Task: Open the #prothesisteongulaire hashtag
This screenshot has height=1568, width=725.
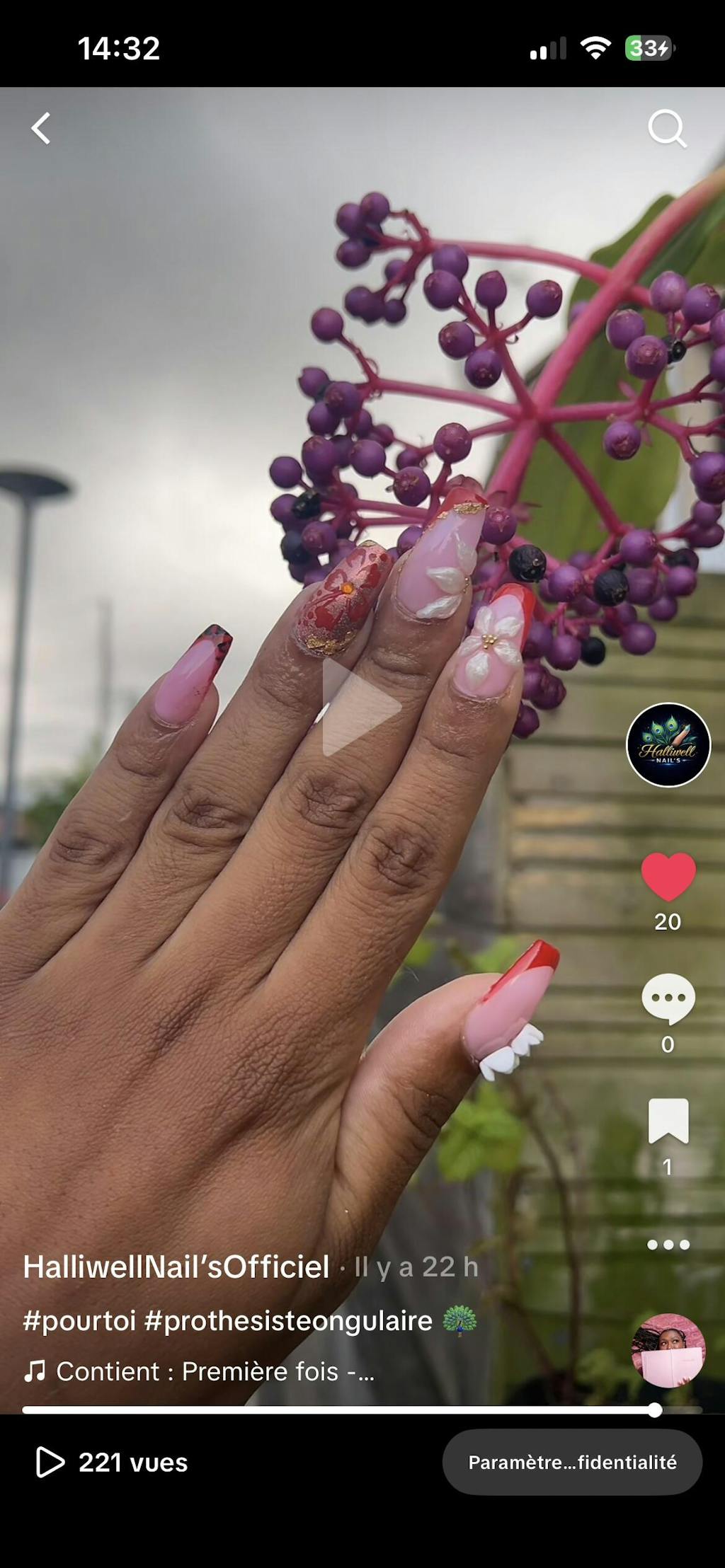Action: pos(288,1321)
